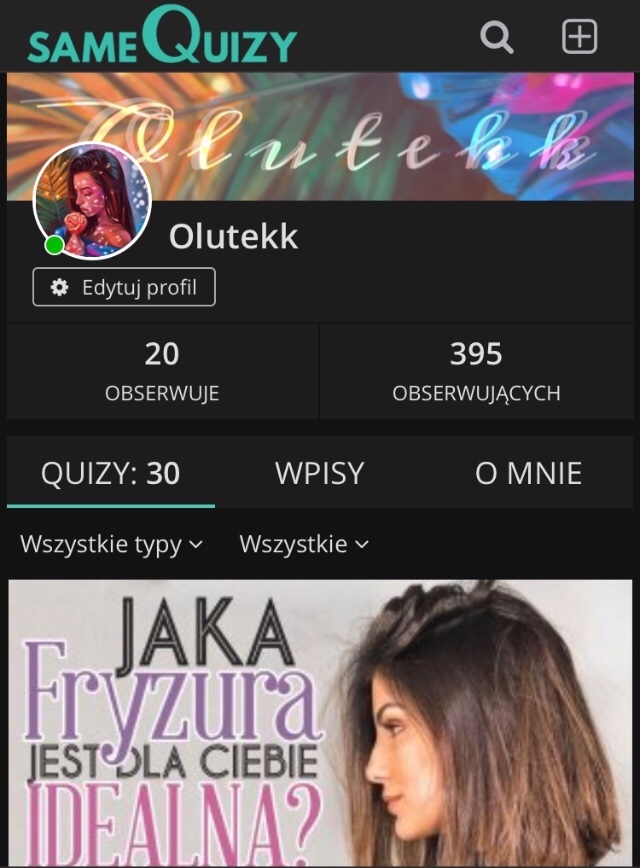Tap the Edytuj profil button
The width and height of the screenshot is (640, 868).
[124, 288]
